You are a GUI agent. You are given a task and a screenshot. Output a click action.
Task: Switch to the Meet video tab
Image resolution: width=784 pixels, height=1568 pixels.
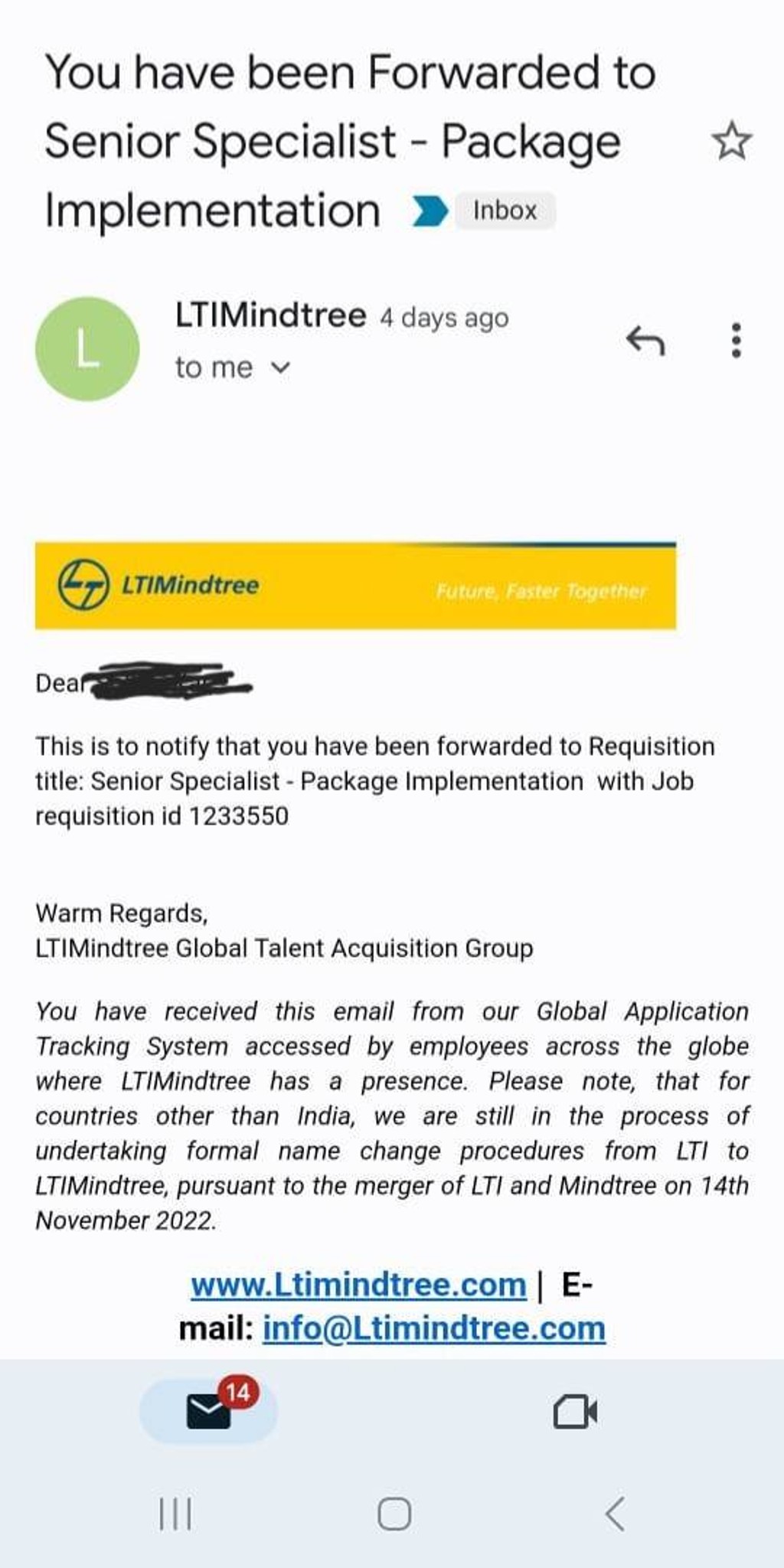tap(575, 1411)
